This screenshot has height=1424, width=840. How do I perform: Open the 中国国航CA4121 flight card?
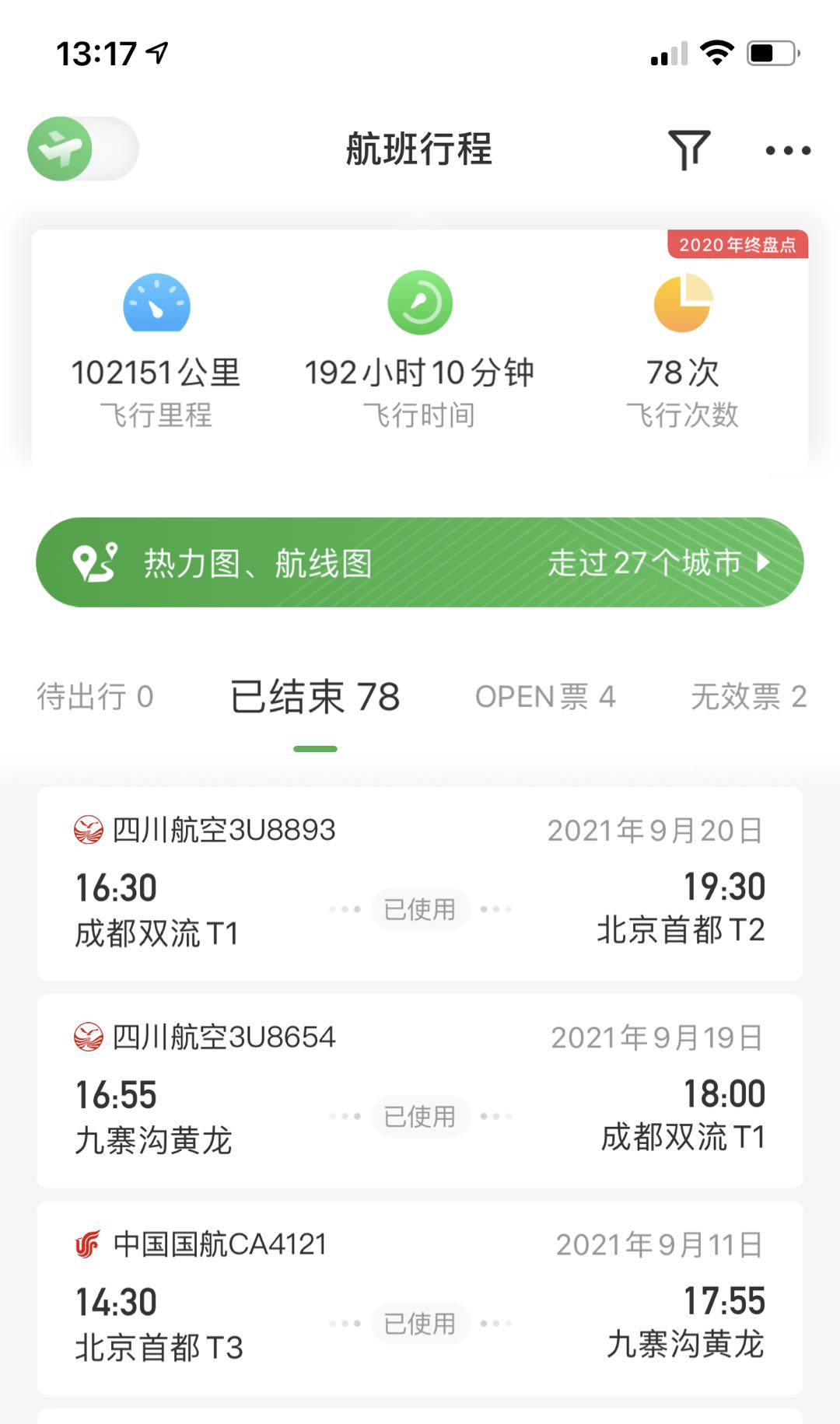click(x=420, y=1297)
